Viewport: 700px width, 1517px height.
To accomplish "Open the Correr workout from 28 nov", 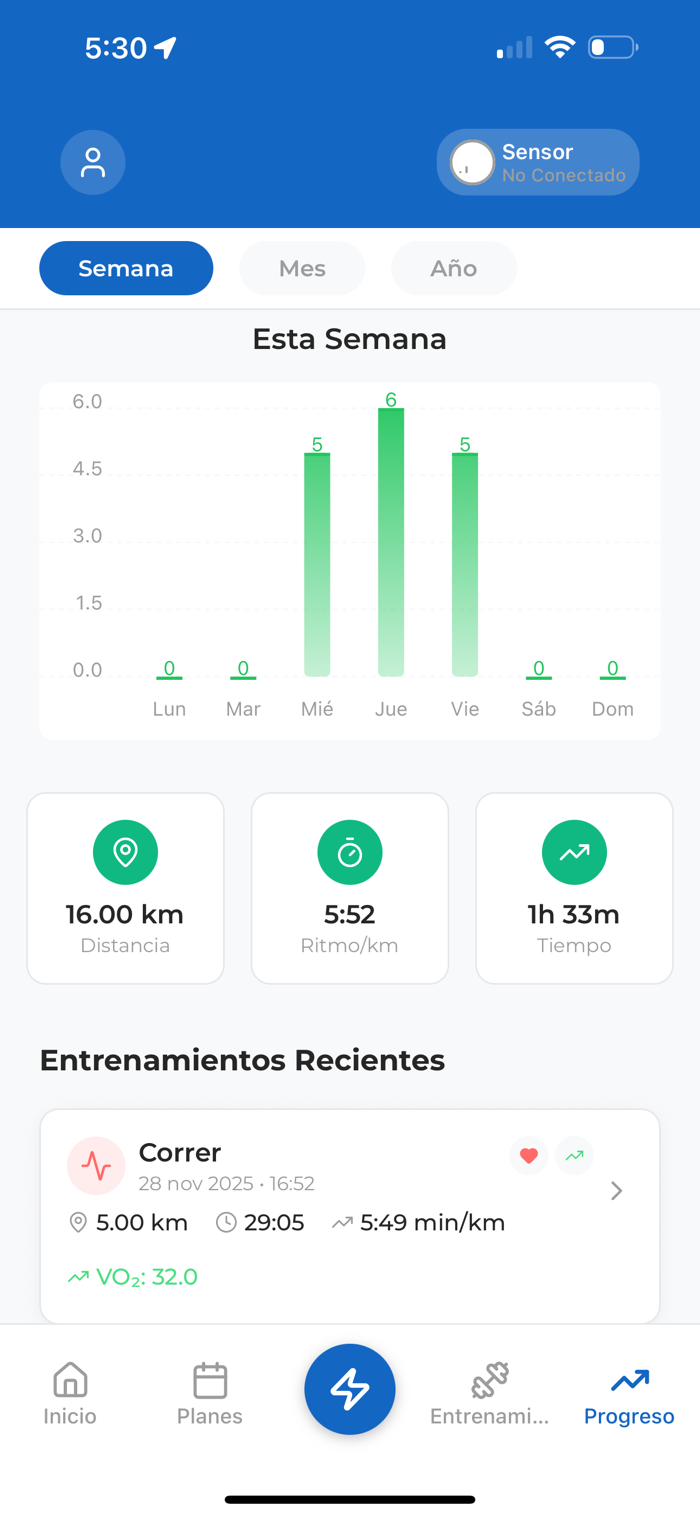I will pyautogui.click(x=349, y=1214).
